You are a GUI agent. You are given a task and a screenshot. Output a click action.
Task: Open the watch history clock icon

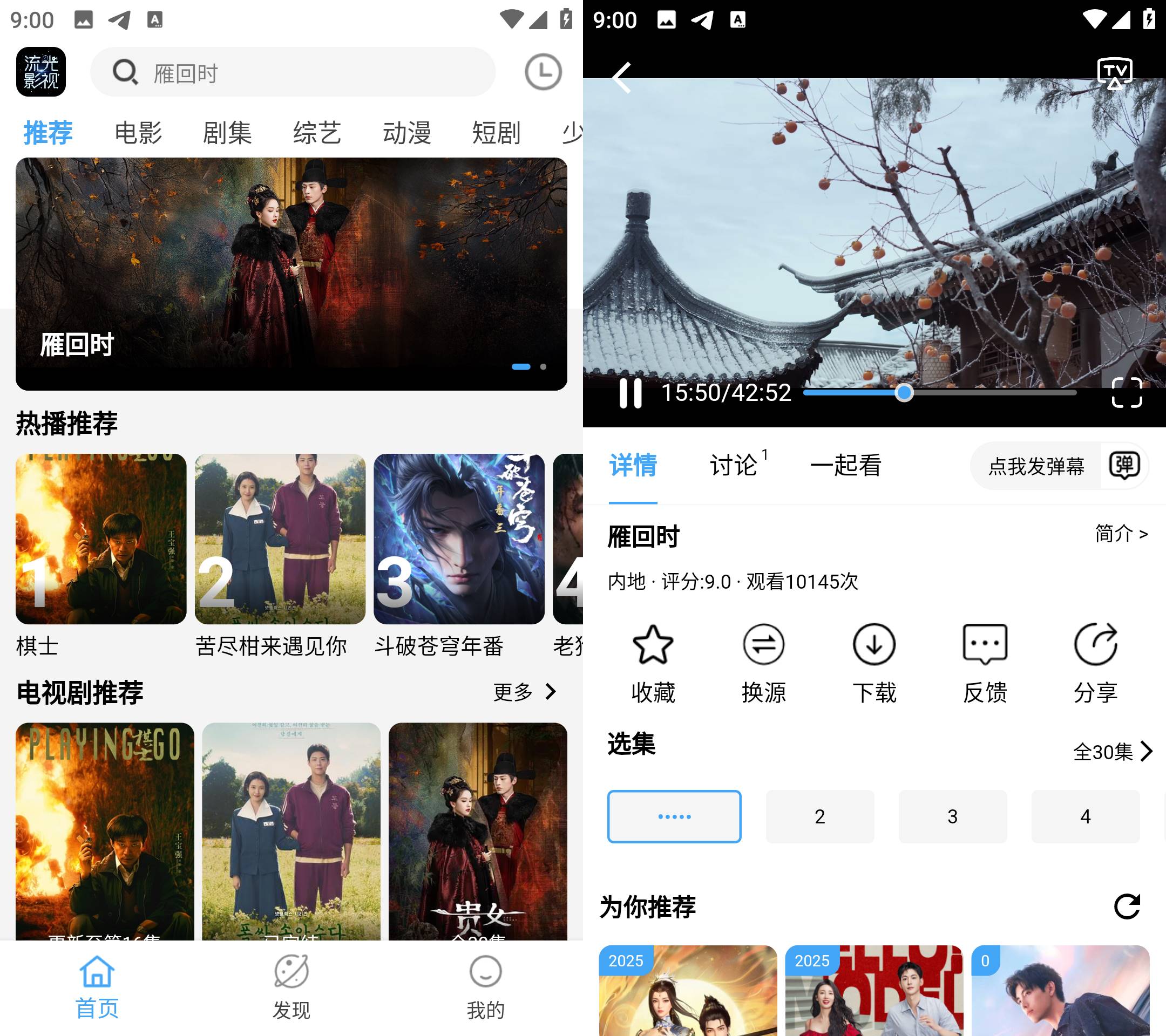(543, 72)
